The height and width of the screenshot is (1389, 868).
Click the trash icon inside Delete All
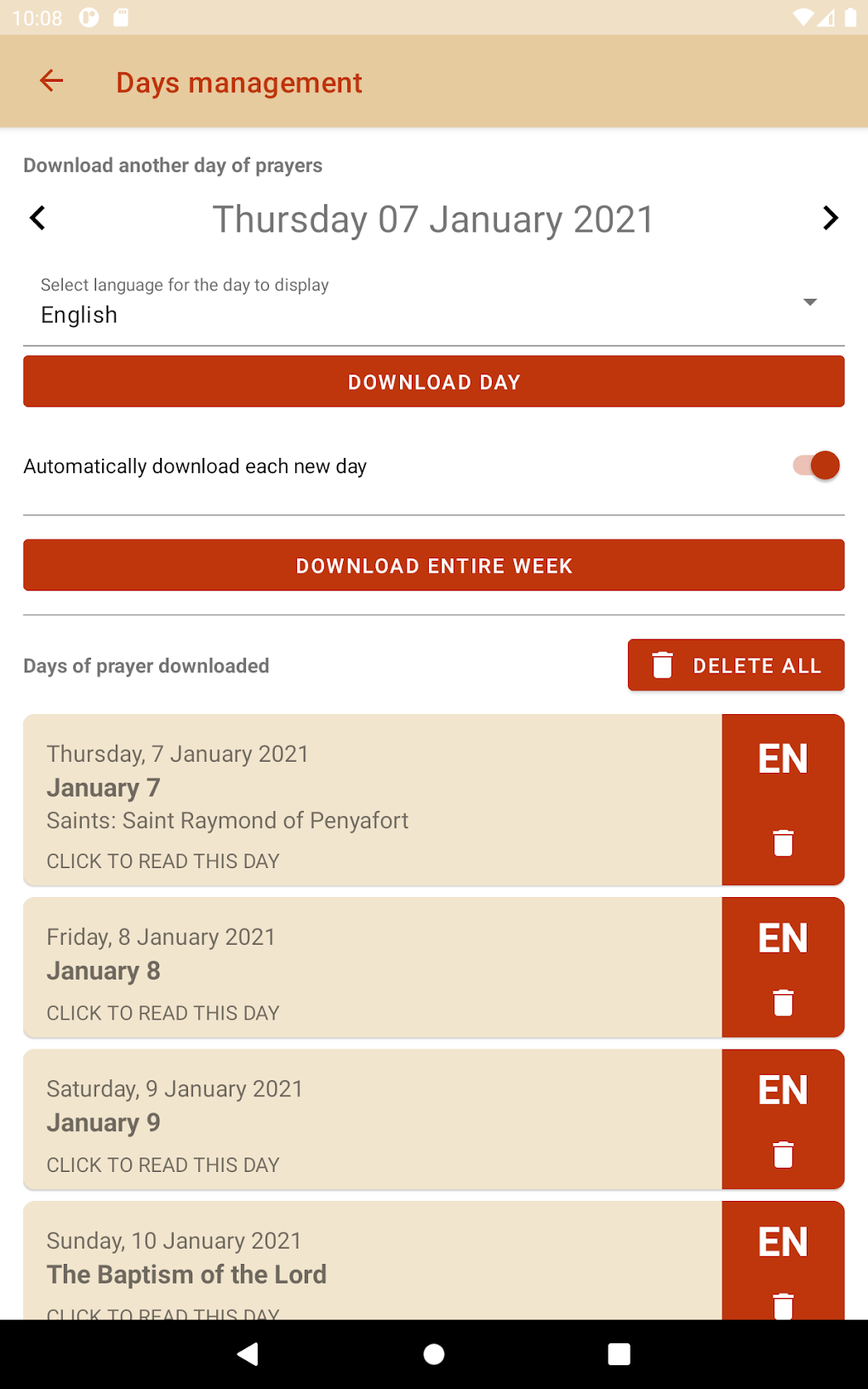[x=665, y=664]
